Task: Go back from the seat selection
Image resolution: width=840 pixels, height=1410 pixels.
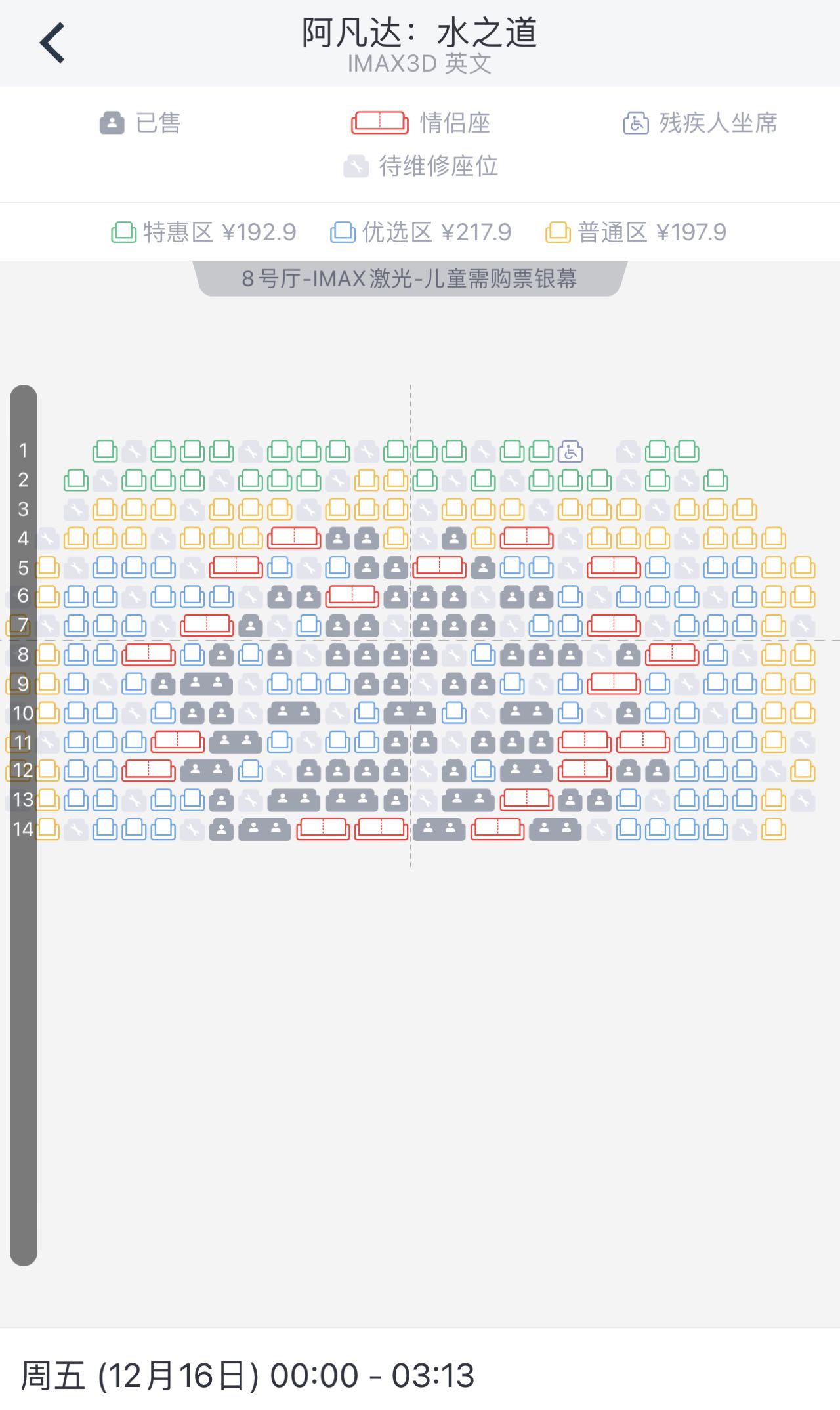Action: tap(52, 43)
